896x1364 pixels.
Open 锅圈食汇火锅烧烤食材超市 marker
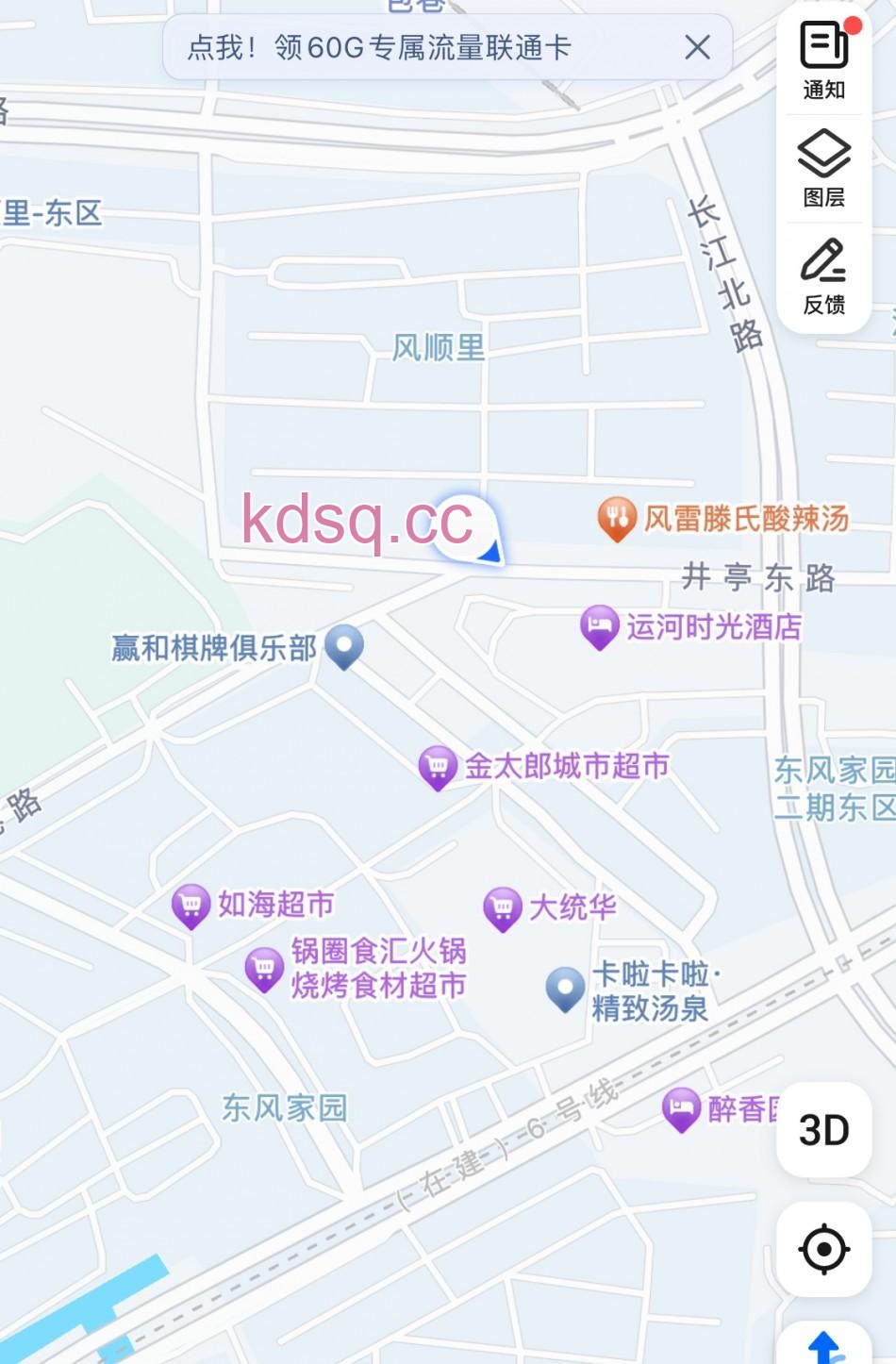(264, 969)
